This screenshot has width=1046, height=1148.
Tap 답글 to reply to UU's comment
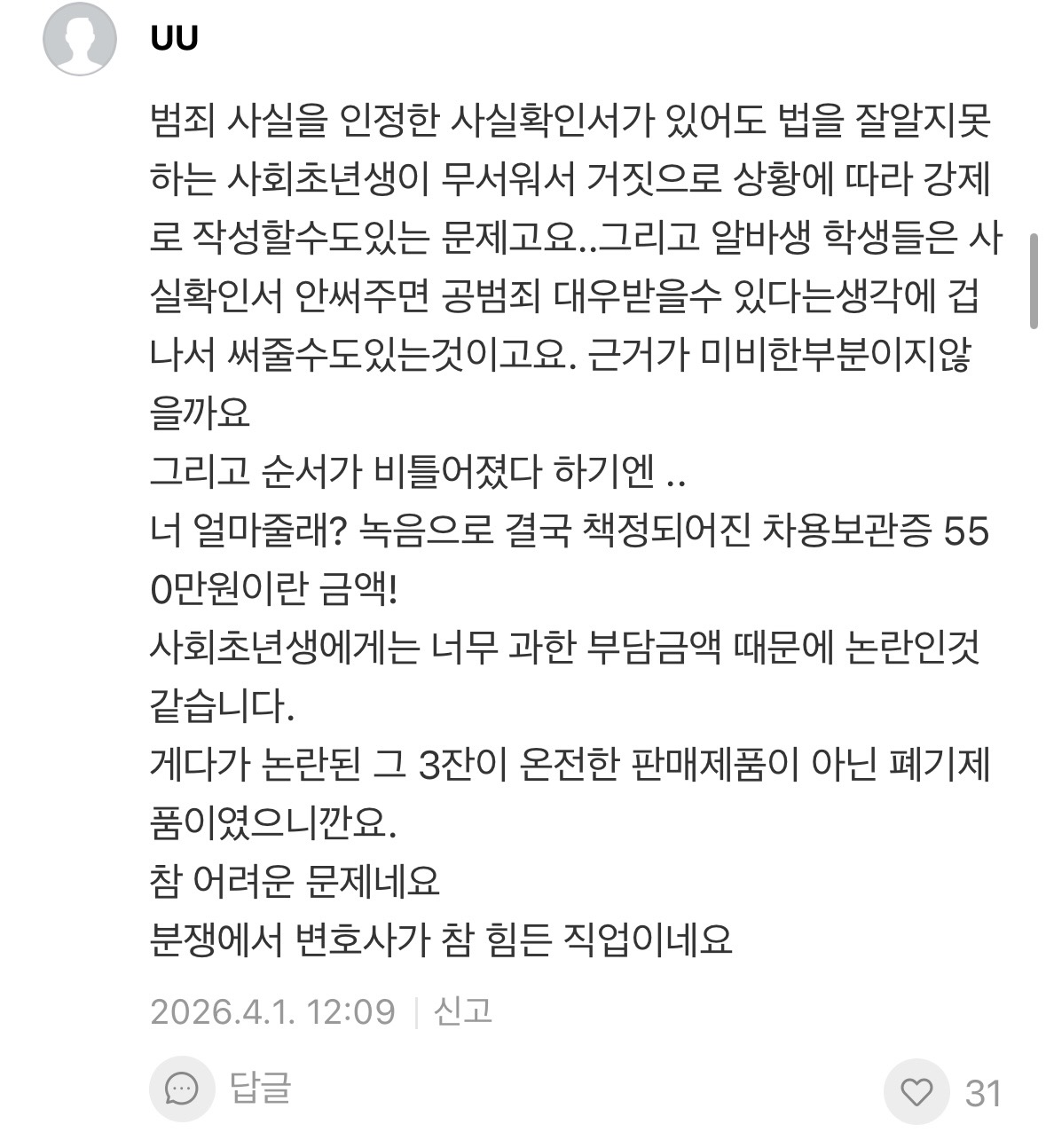click(x=221, y=1089)
